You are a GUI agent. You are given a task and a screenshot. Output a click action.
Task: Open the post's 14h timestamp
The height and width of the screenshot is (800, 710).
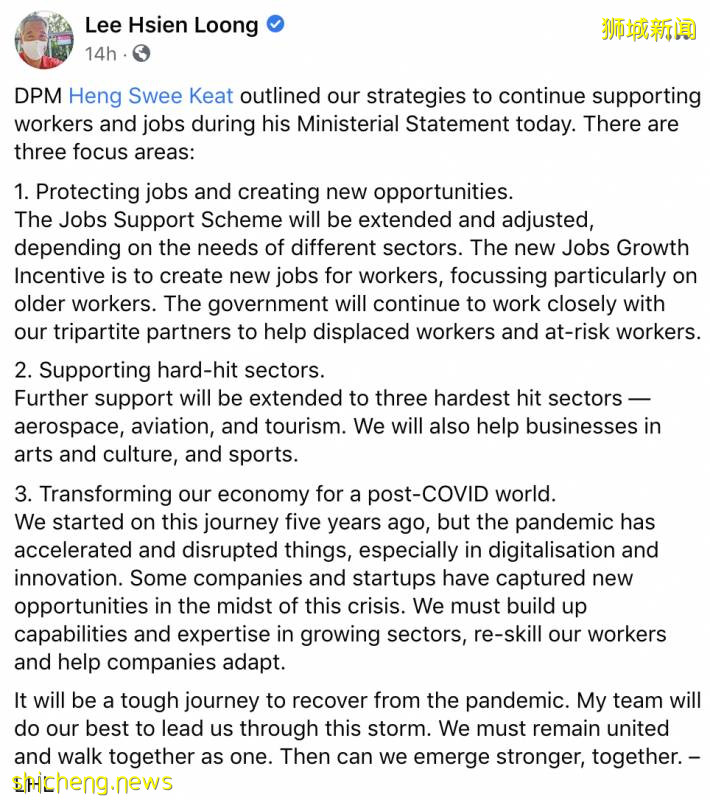[x=100, y=53]
